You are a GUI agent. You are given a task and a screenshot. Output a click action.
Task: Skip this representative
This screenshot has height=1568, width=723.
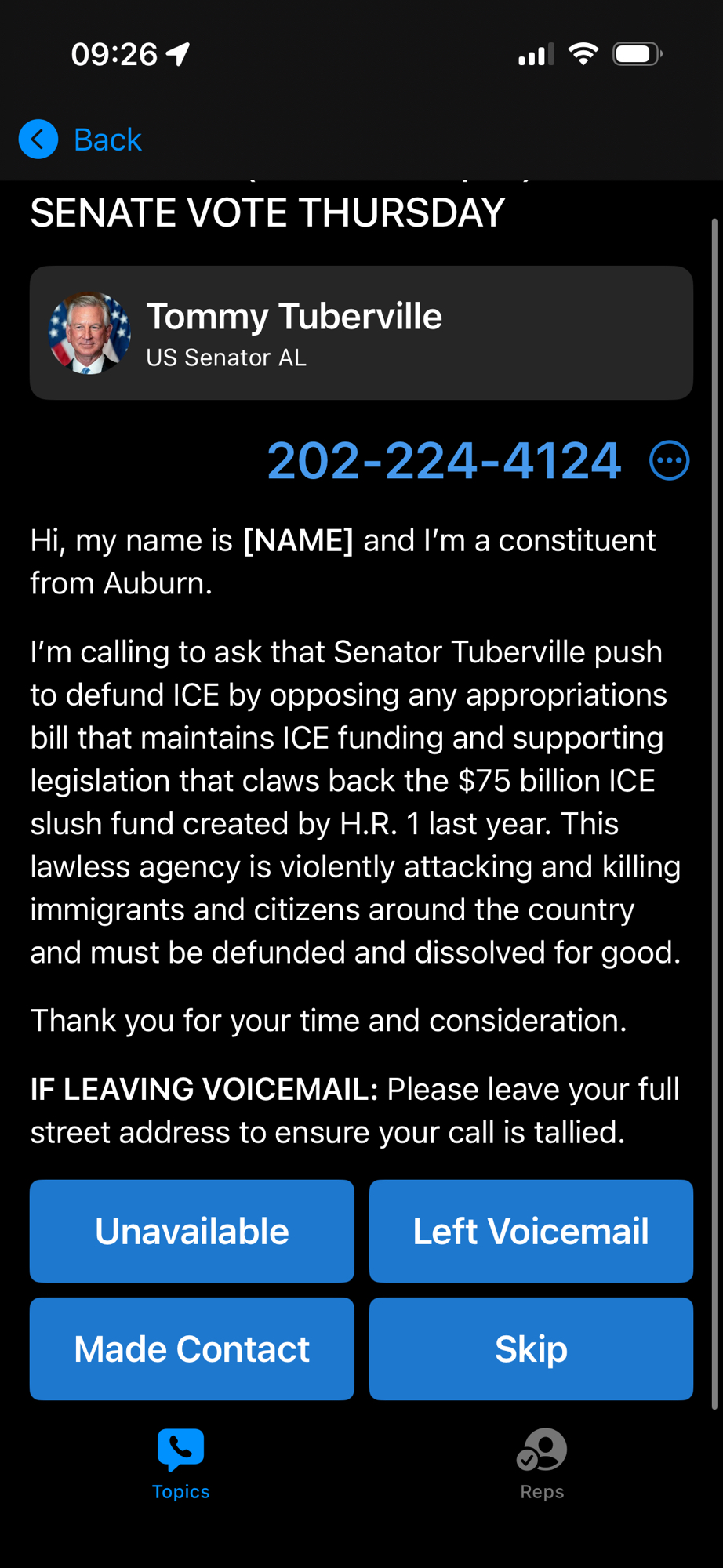(x=531, y=1348)
